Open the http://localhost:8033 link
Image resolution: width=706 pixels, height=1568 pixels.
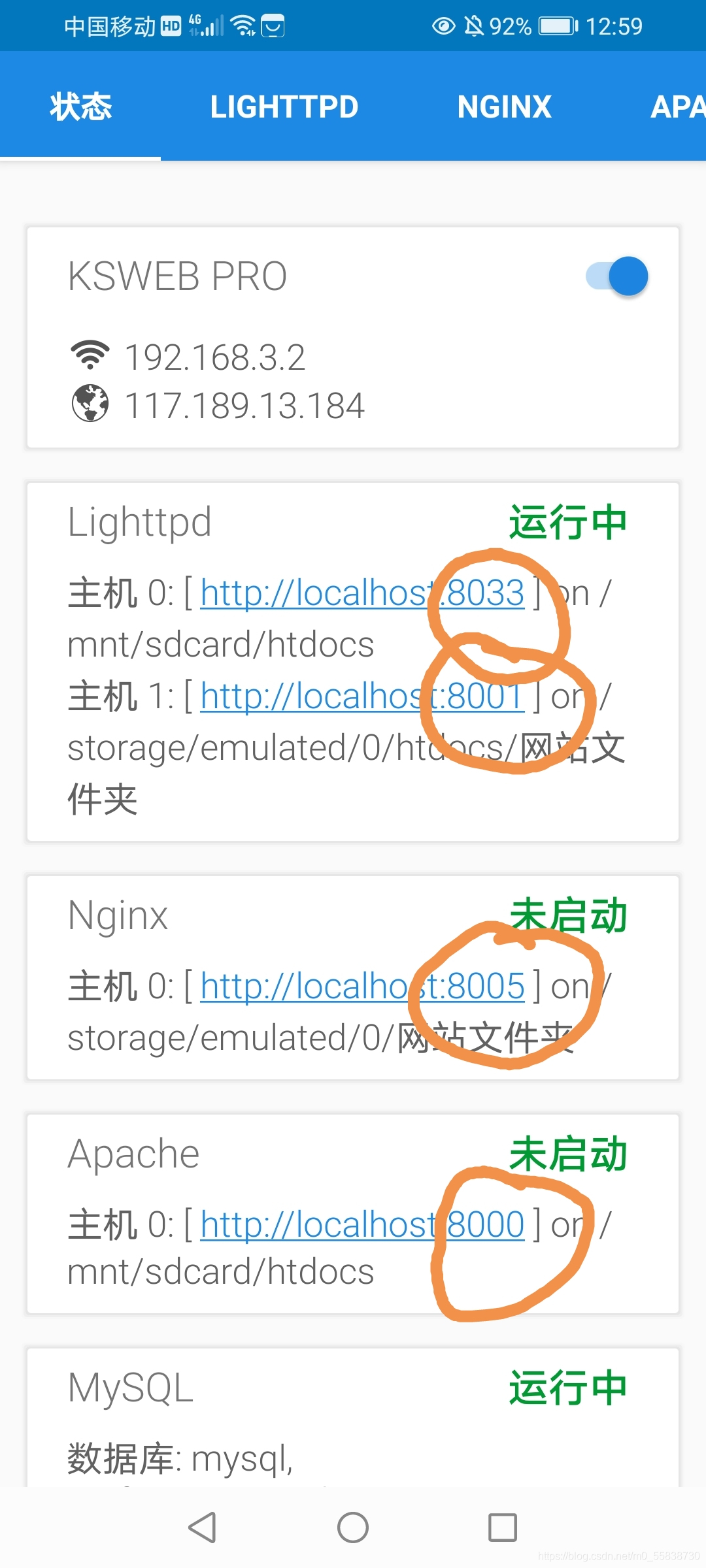(x=361, y=593)
